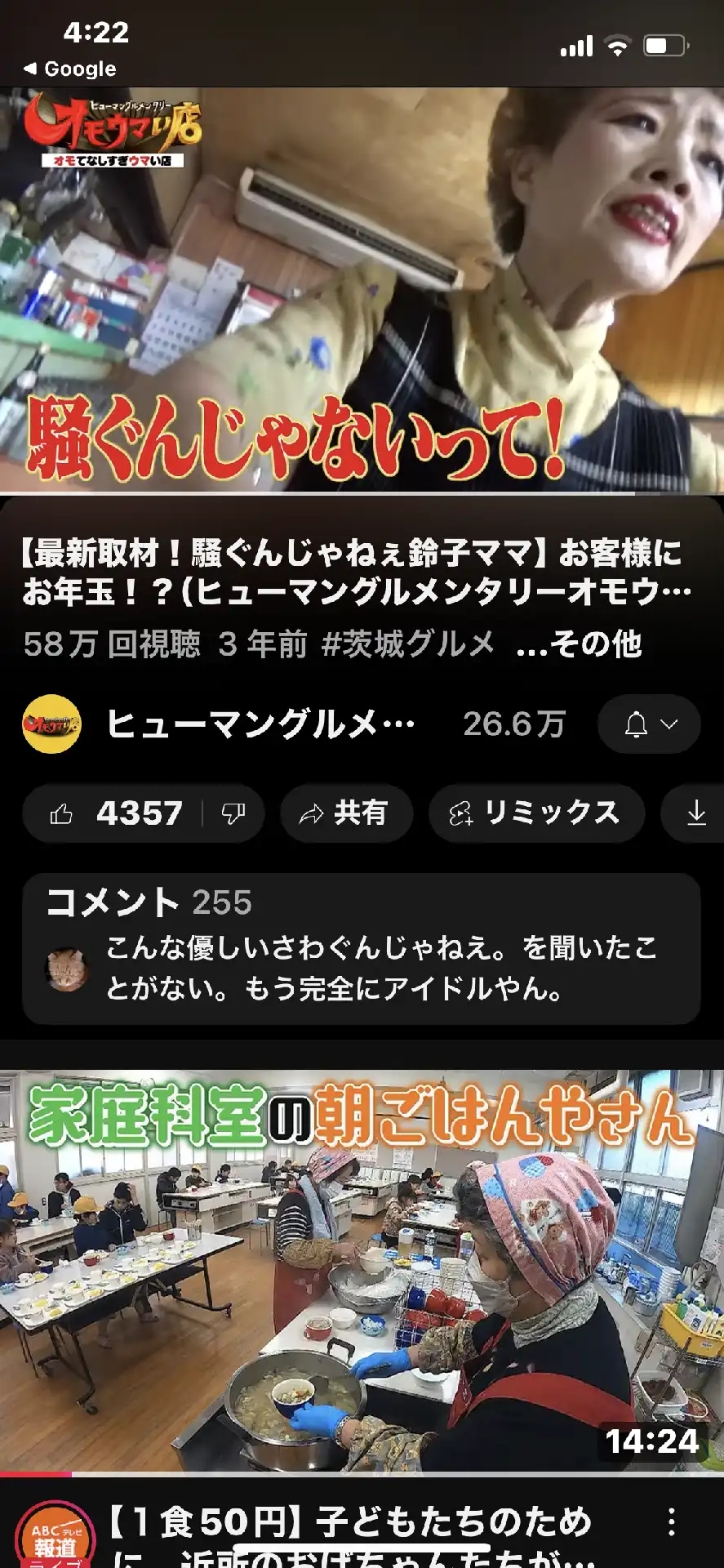Expand description with …その他
Viewport: 724px width, 1568px height.
click(580, 644)
